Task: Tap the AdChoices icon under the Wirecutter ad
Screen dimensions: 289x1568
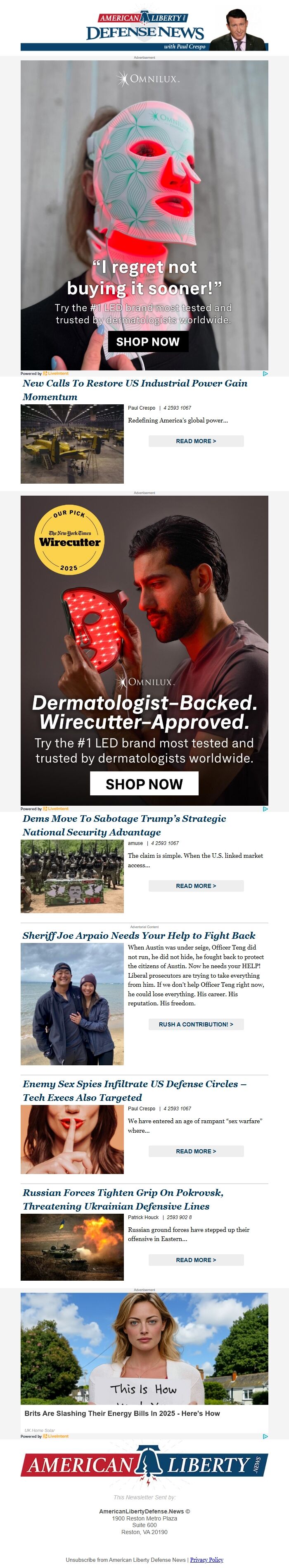Action: (x=265, y=809)
